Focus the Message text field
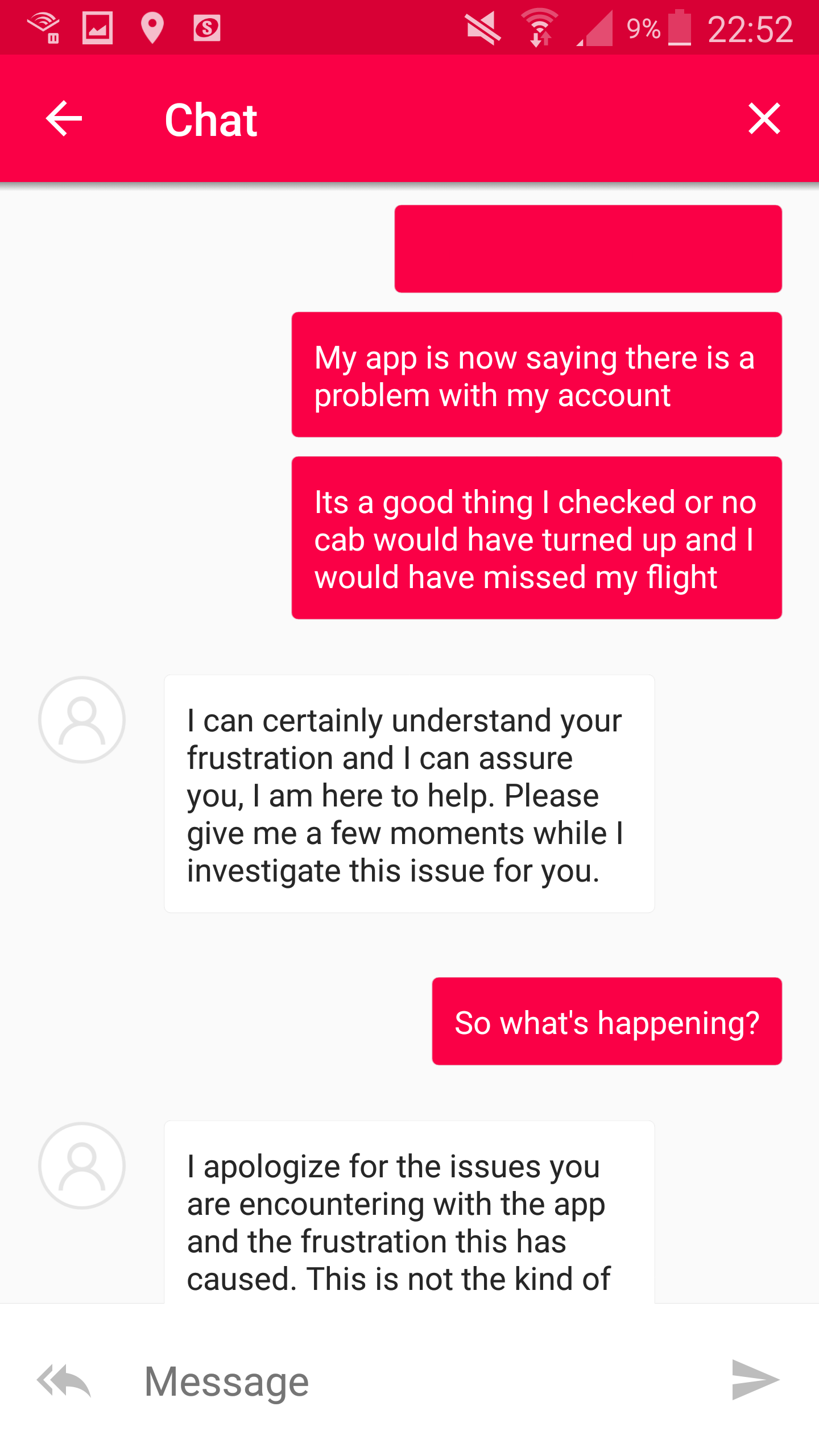 pyautogui.click(x=421, y=1381)
